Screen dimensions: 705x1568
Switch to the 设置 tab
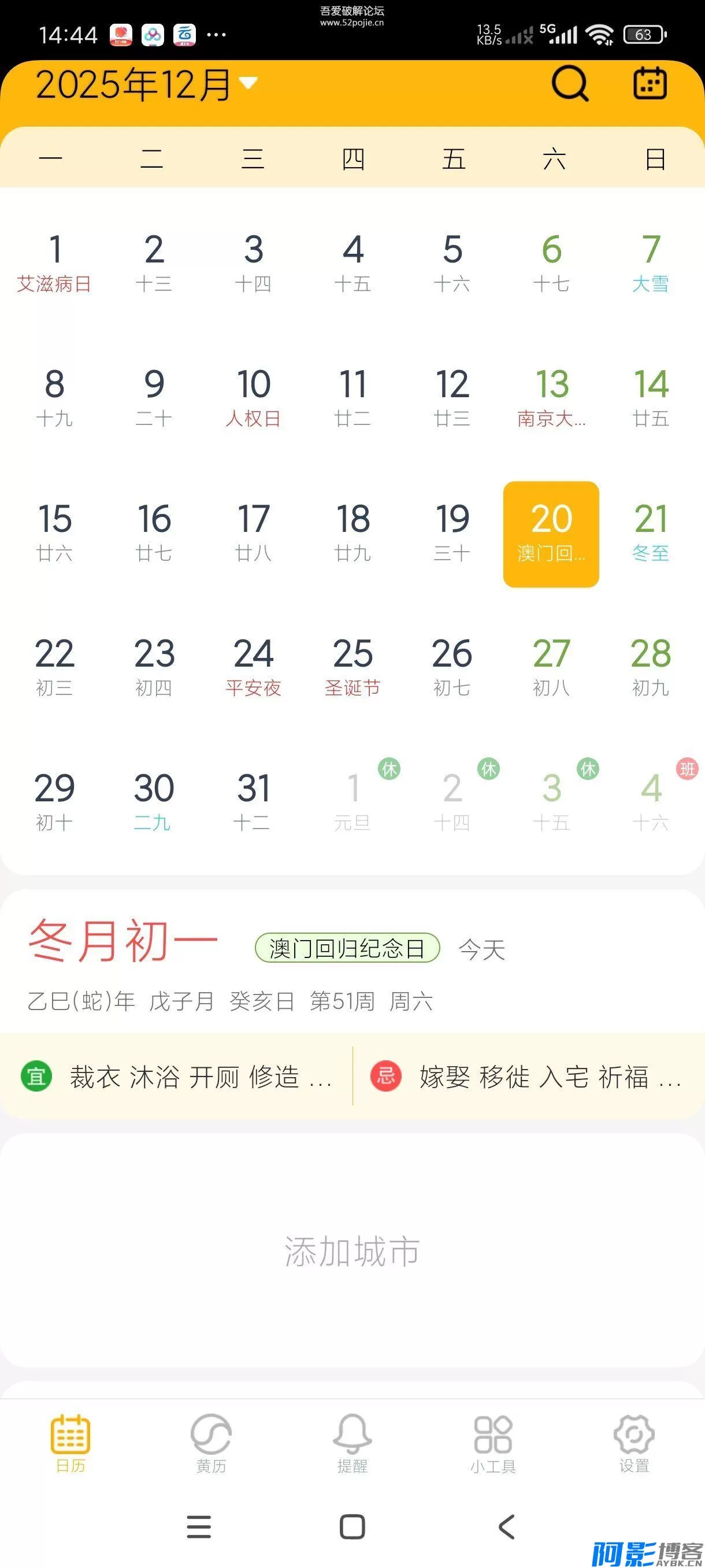point(634,1444)
